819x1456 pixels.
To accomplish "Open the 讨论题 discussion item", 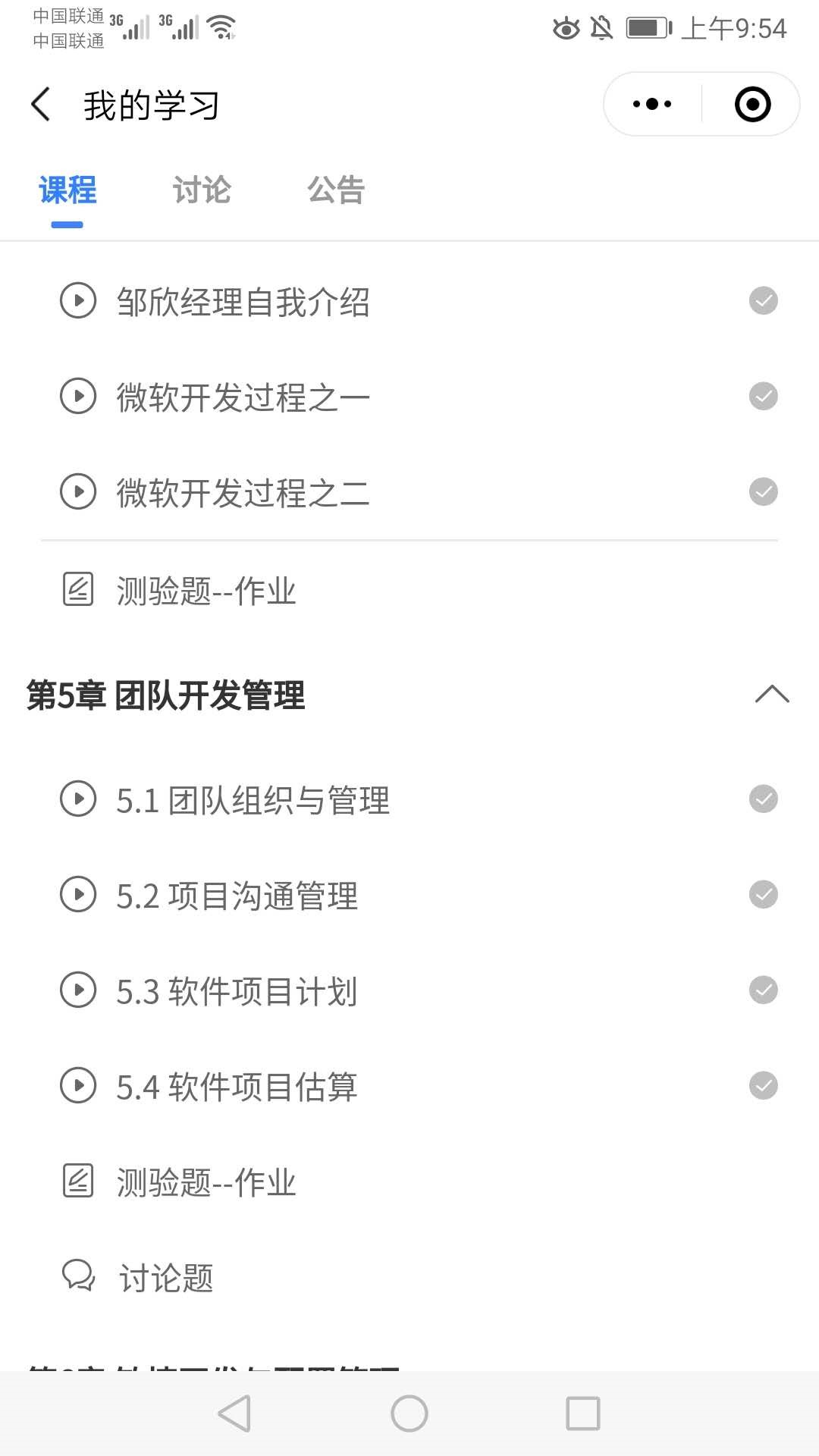I will pos(166,1278).
